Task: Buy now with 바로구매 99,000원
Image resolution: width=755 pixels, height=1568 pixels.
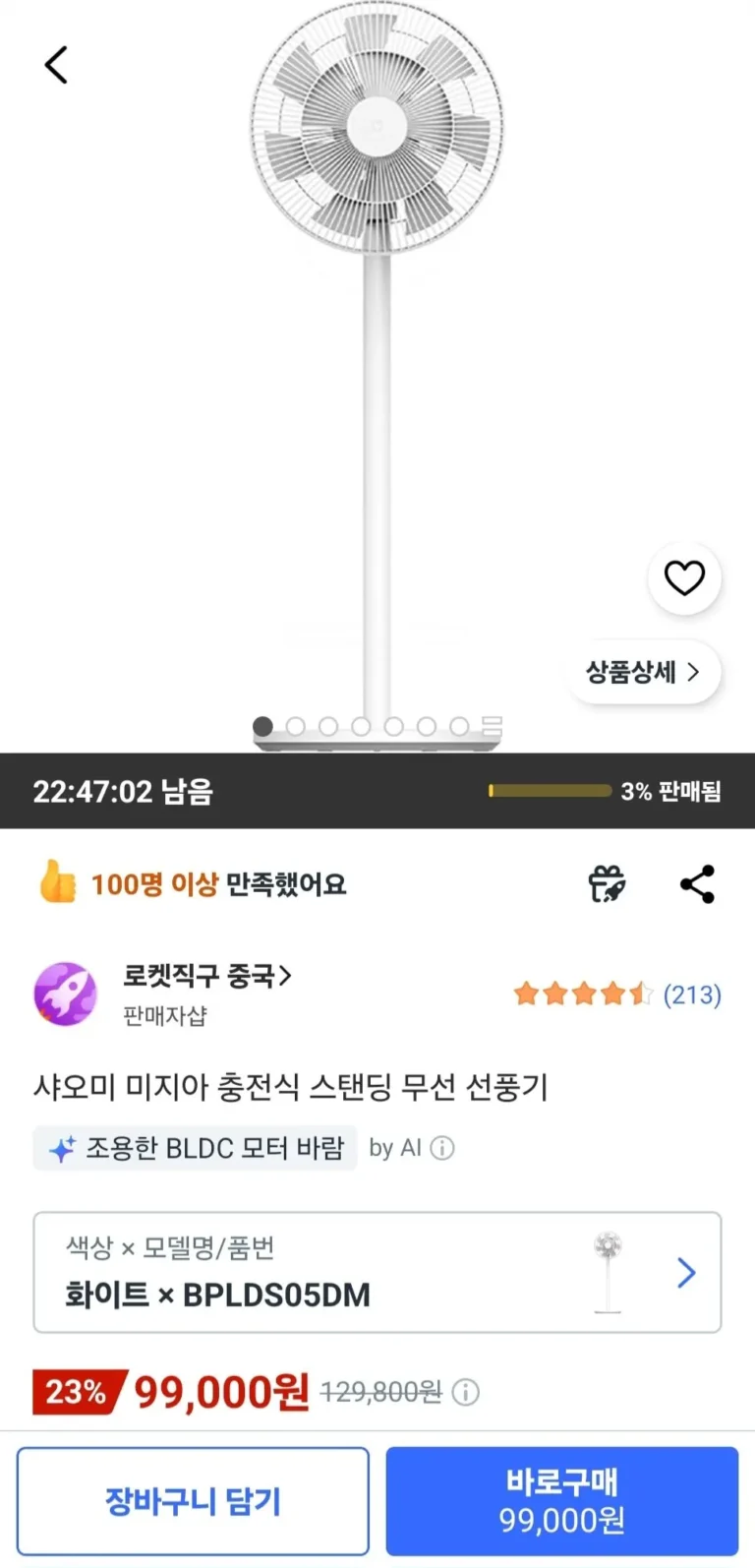Action: [x=561, y=1501]
